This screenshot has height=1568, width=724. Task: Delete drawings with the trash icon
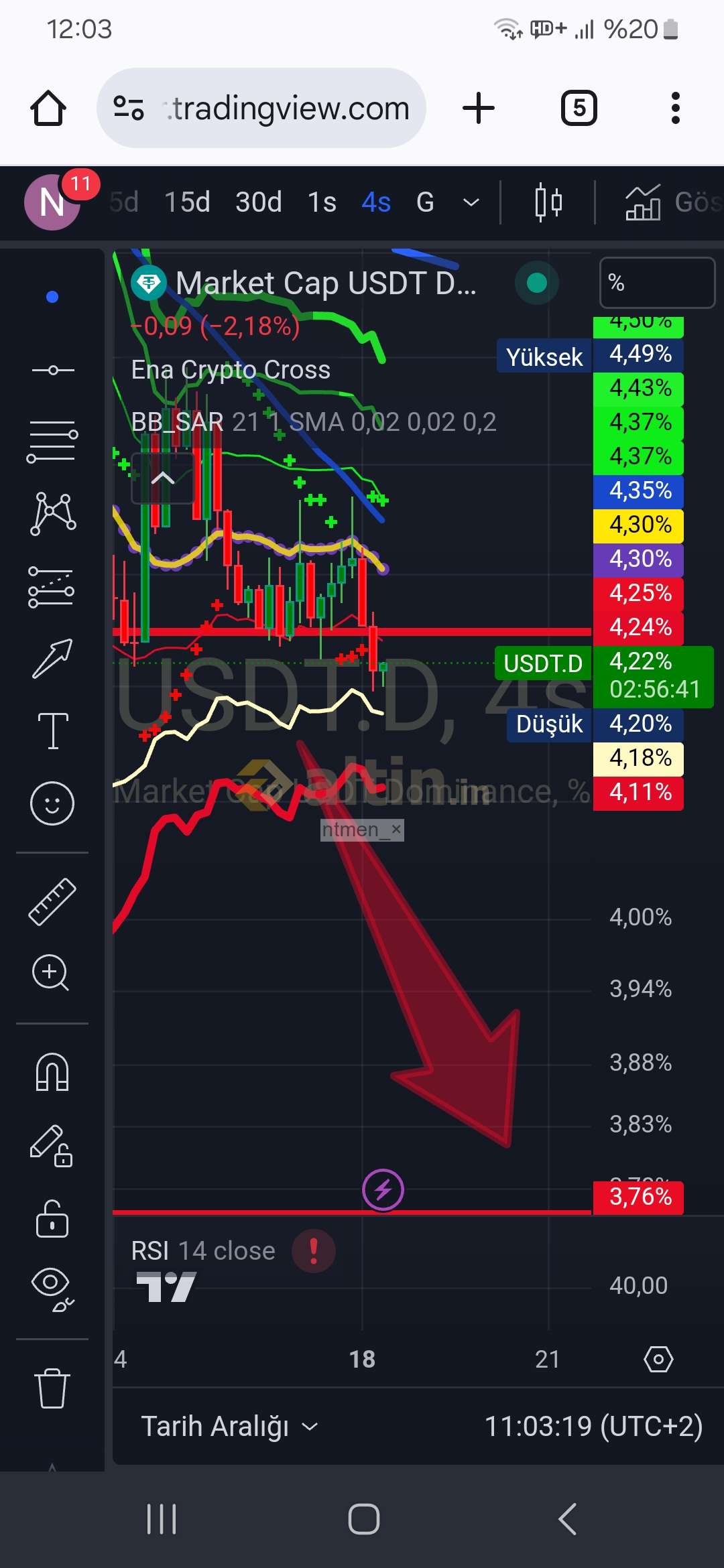point(52,1388)
